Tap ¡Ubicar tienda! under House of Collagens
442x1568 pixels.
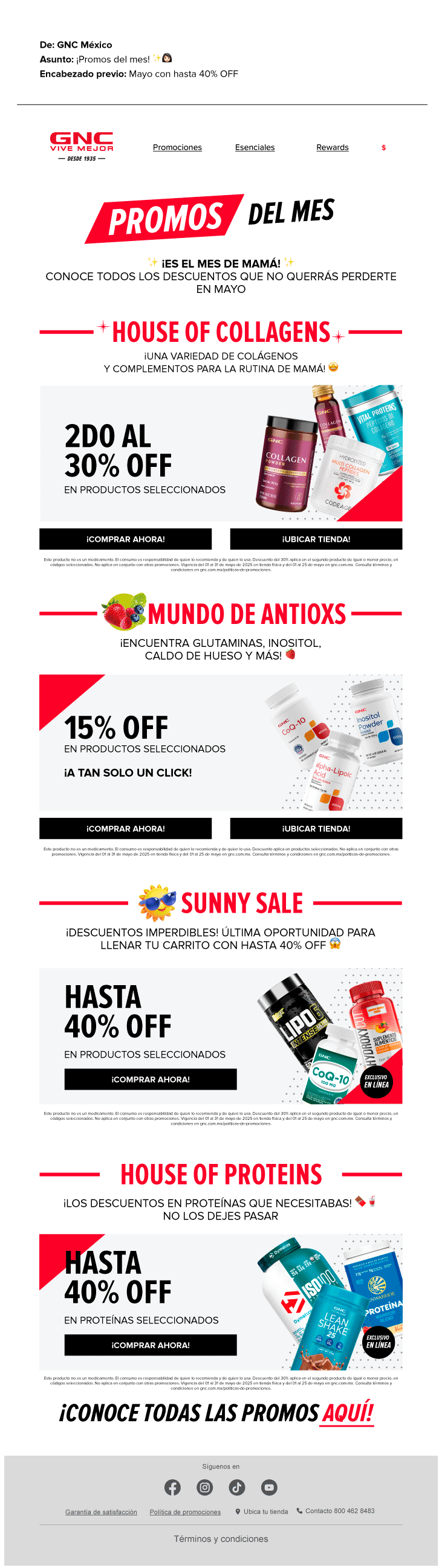coord(316,539)
